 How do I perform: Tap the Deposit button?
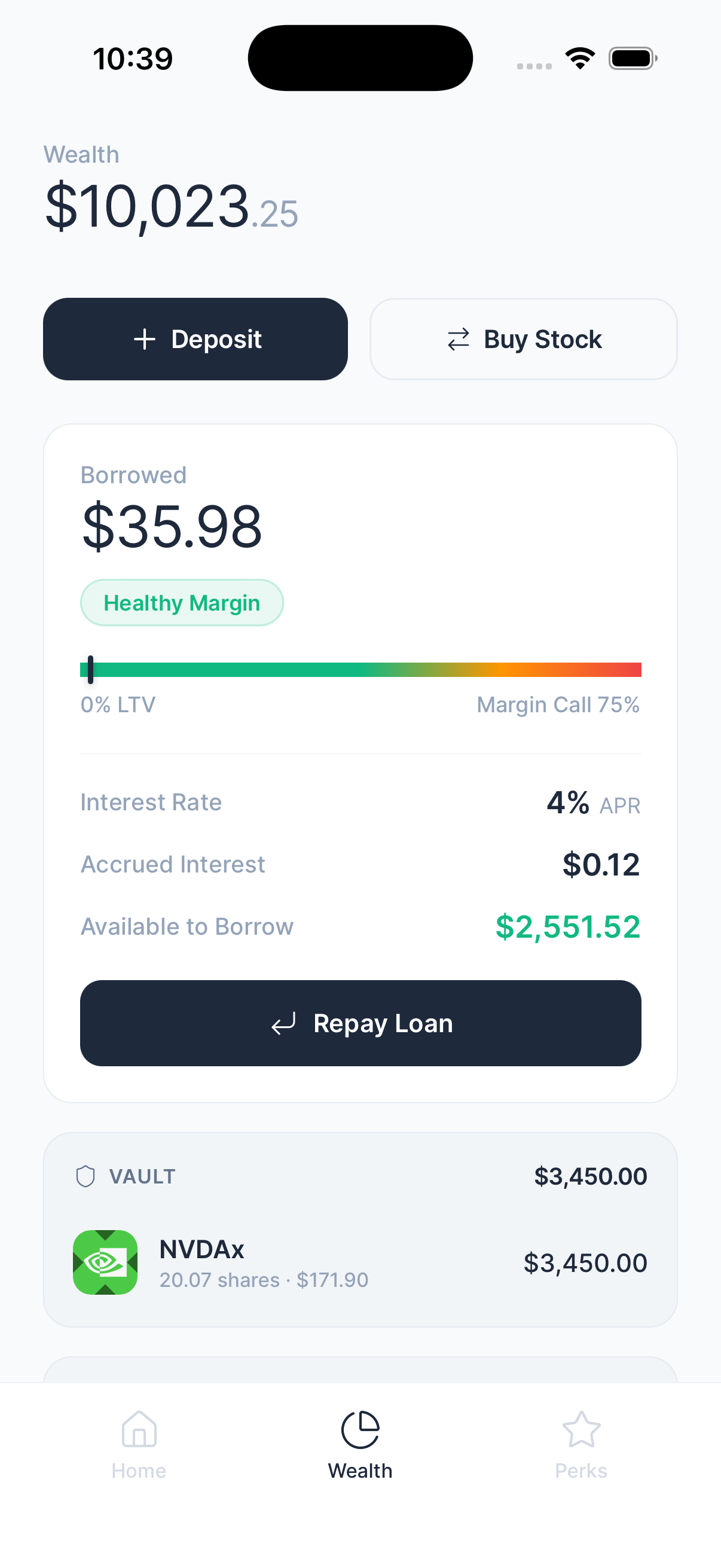coord(195,339)
